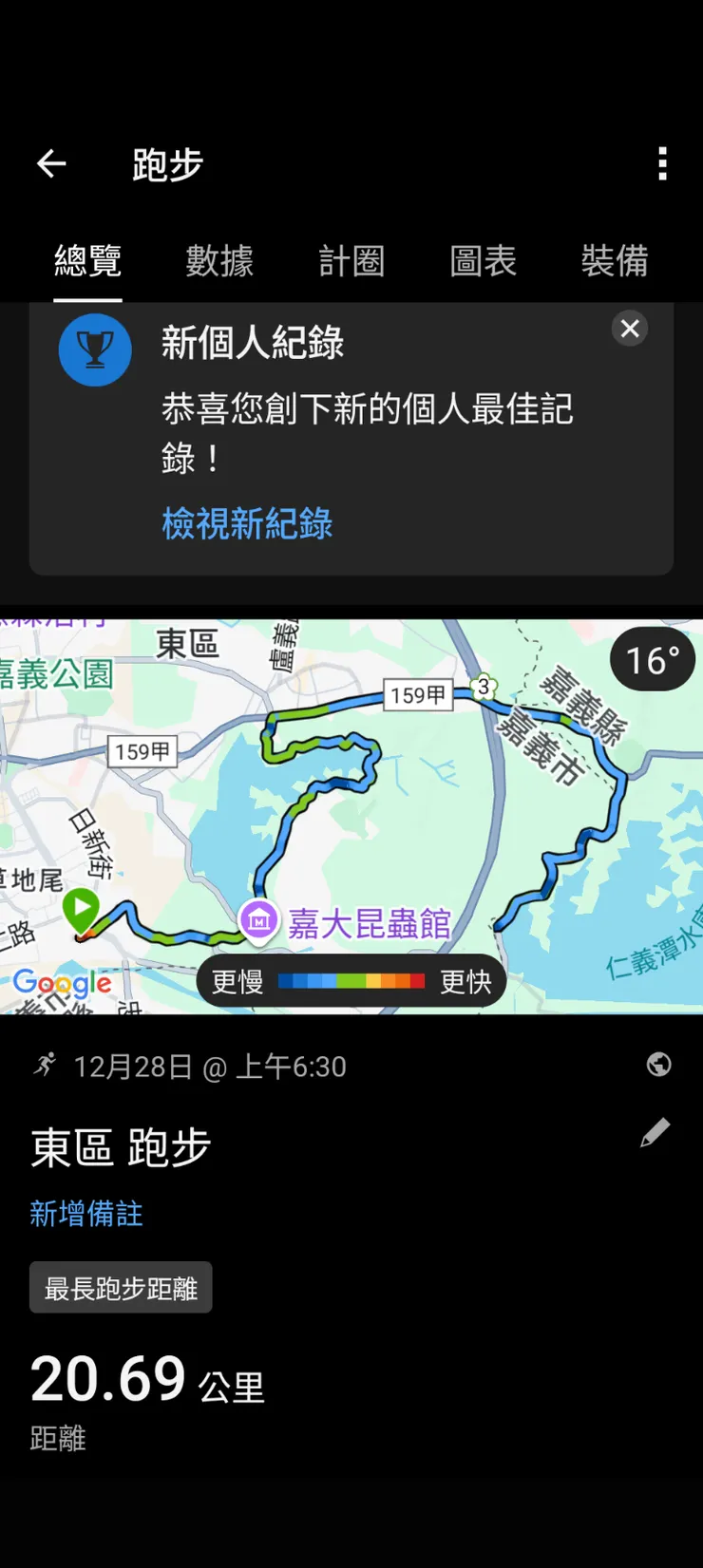
Task: Open the 裝備 tab
Action: (x=615, y=262)
